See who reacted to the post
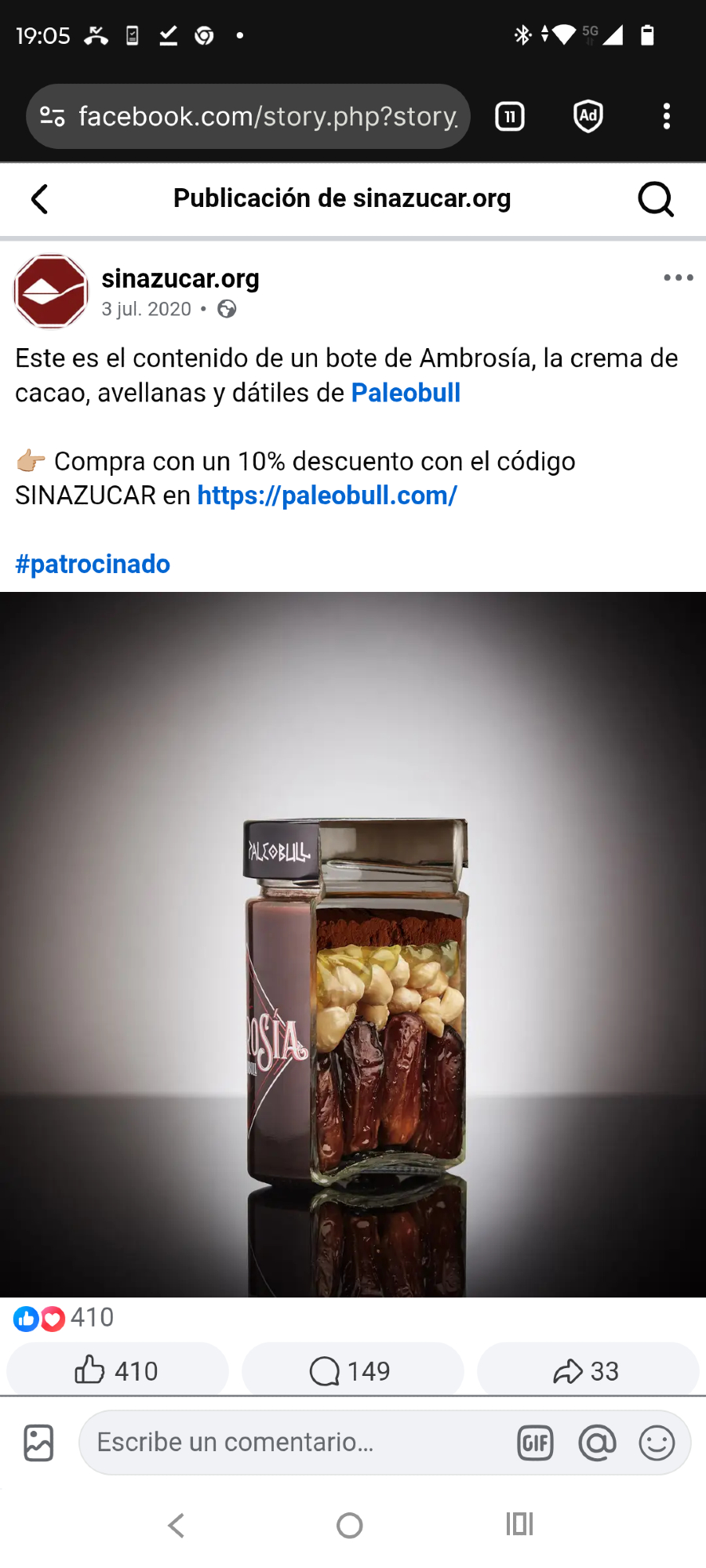The width and height of the screenshot is (706, 1568). [64, 1318]
